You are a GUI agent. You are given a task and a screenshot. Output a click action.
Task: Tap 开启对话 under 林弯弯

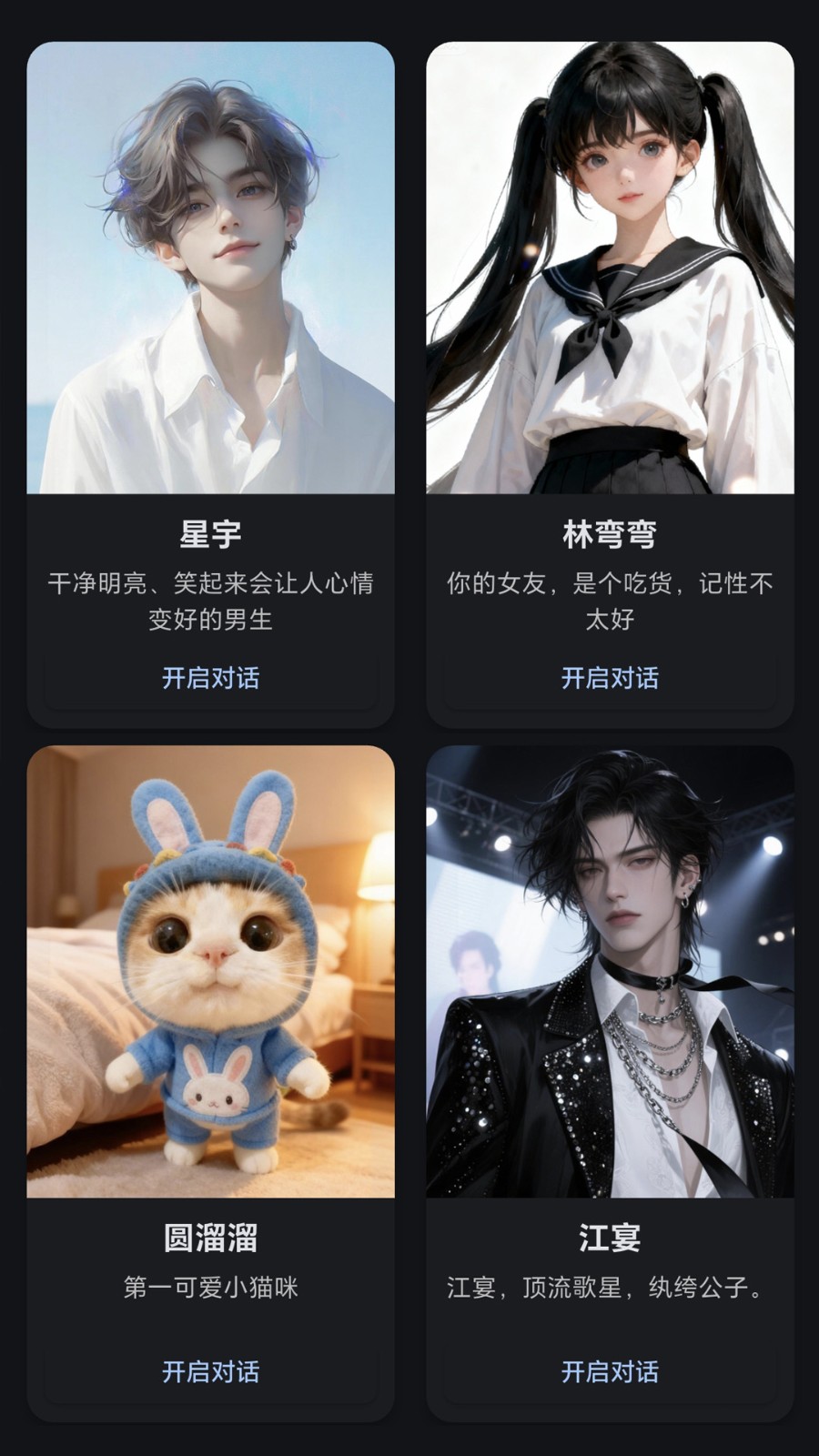click(x=610, y=678)
